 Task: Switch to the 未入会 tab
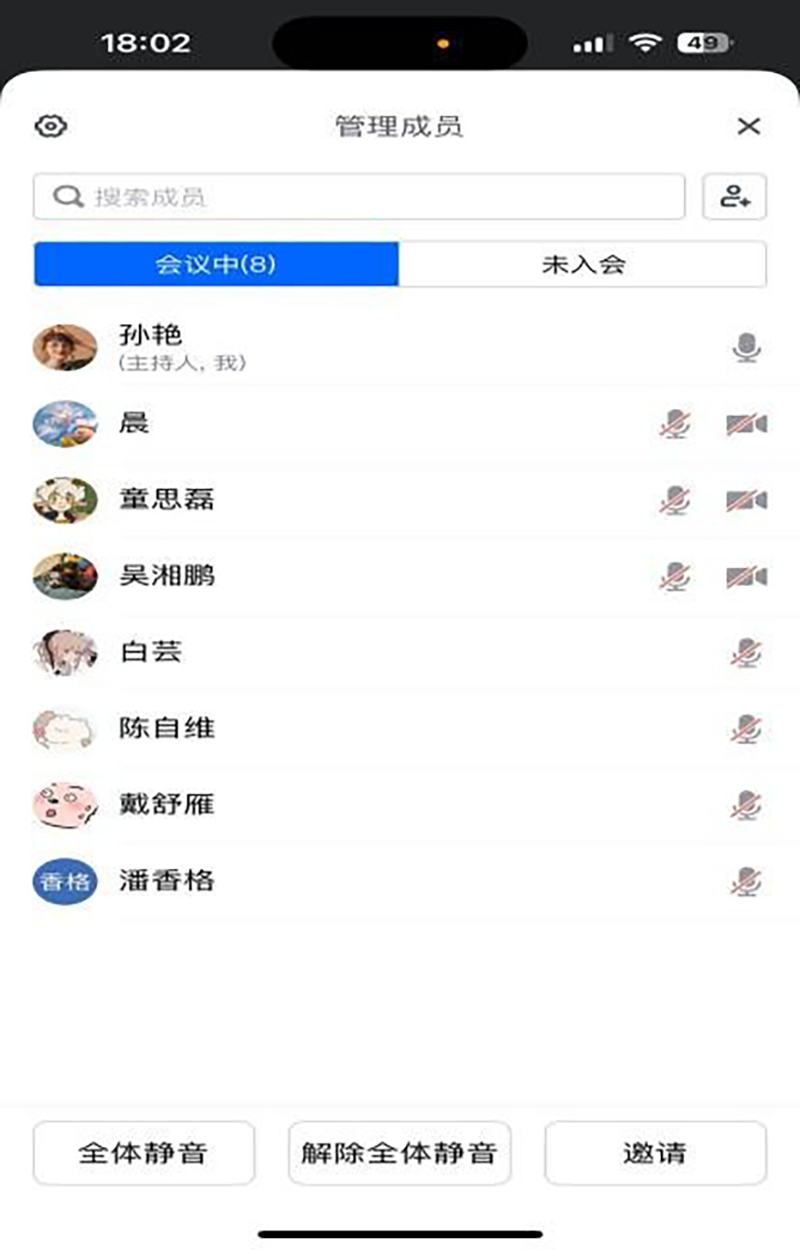583,264
